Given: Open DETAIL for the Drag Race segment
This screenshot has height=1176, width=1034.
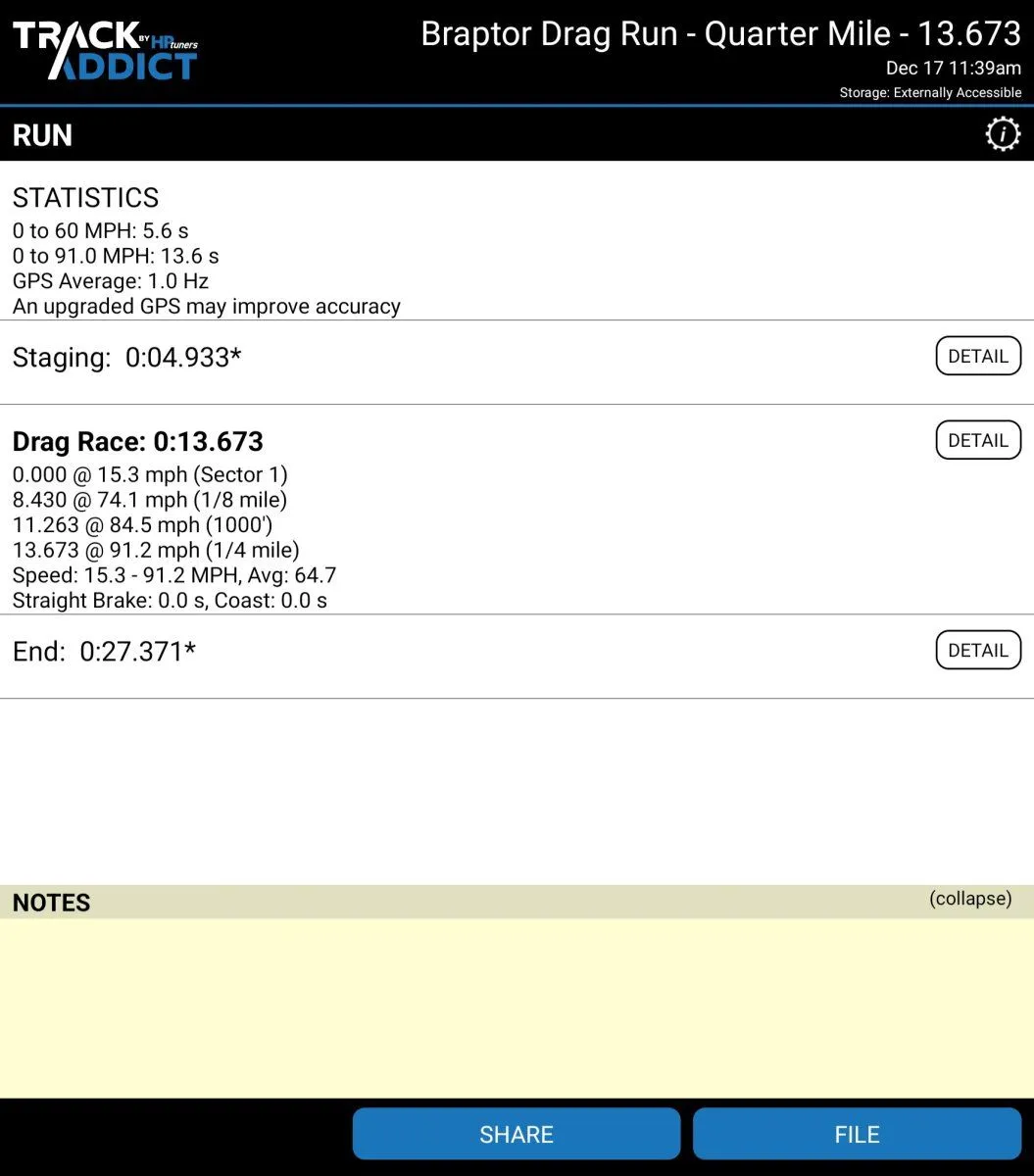Looking at the screenshot, I should [978, 440].
